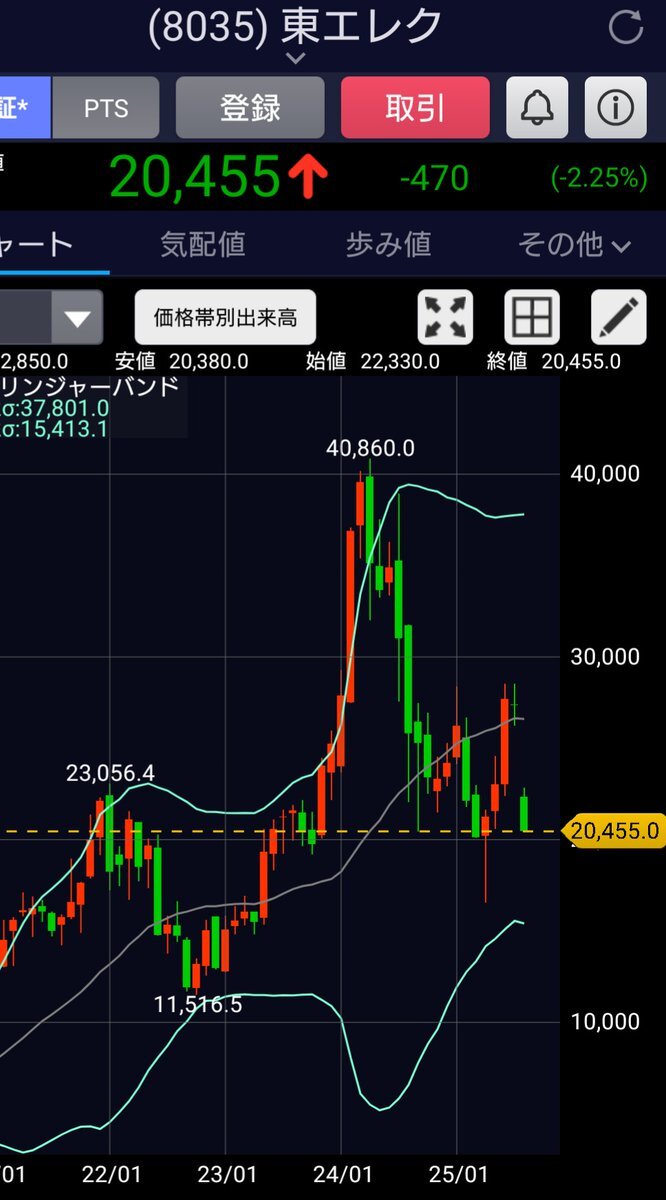Open the stock info icon
Image resolution: width=666 pixels, height=1200 pixels.
[x=615, y=108]
